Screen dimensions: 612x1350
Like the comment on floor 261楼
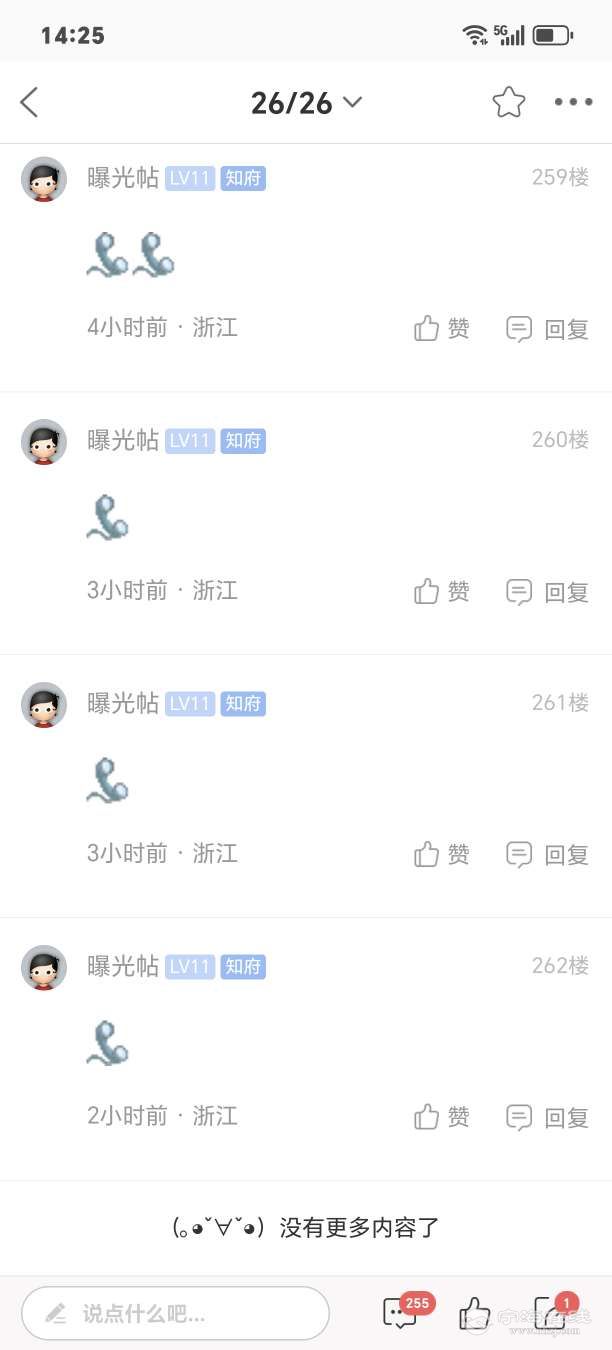point(442,855)
